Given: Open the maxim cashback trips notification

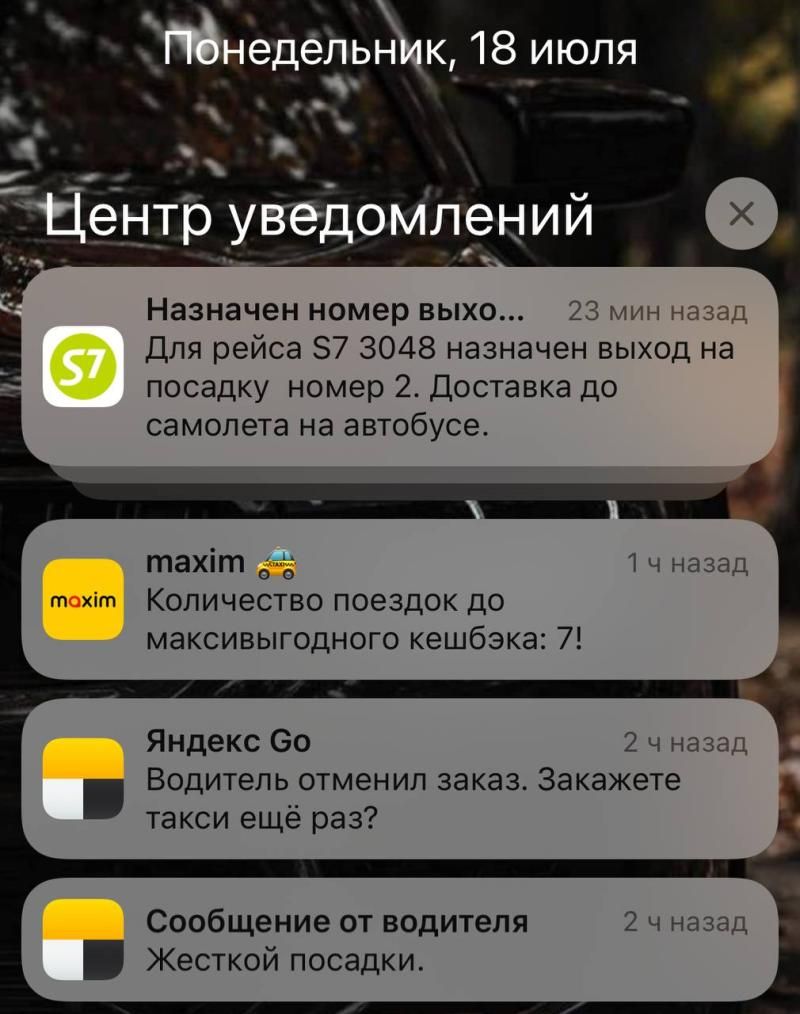Looking at the screenshot, I should pos(400,599).
